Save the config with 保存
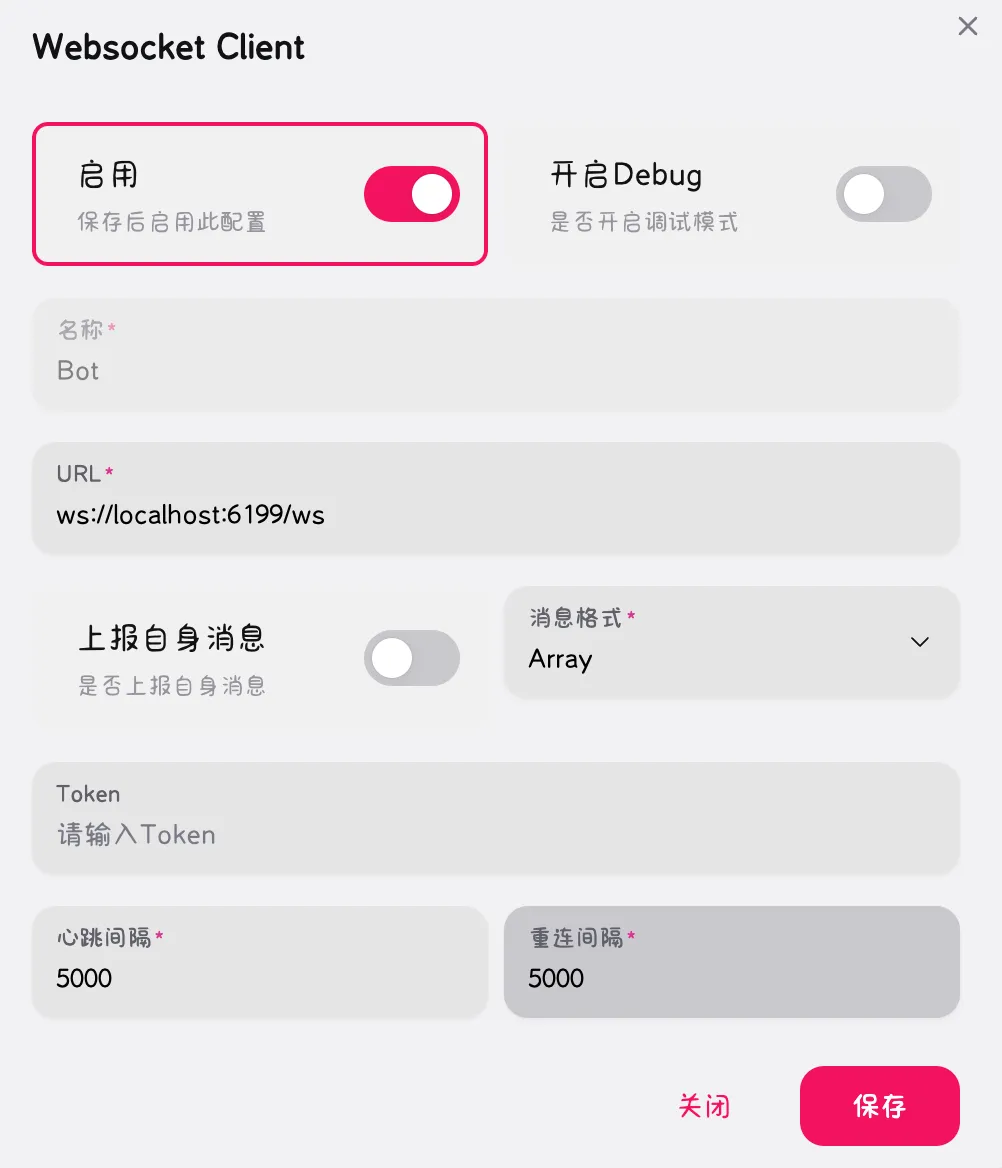1002x1168 pixels. pos(879,1106)
